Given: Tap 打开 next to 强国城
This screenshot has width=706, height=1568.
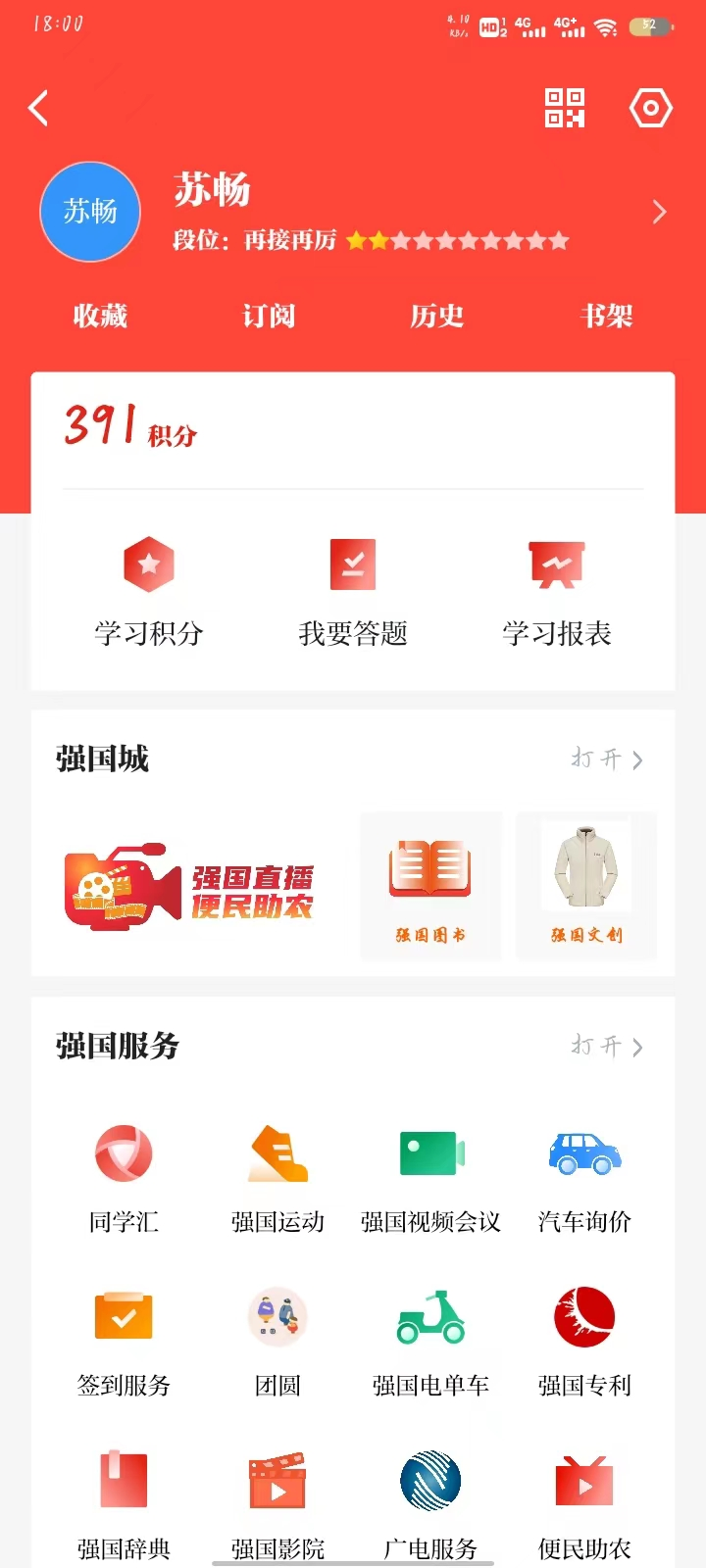Looking at the screenshot, I should [x=607, y=759].
